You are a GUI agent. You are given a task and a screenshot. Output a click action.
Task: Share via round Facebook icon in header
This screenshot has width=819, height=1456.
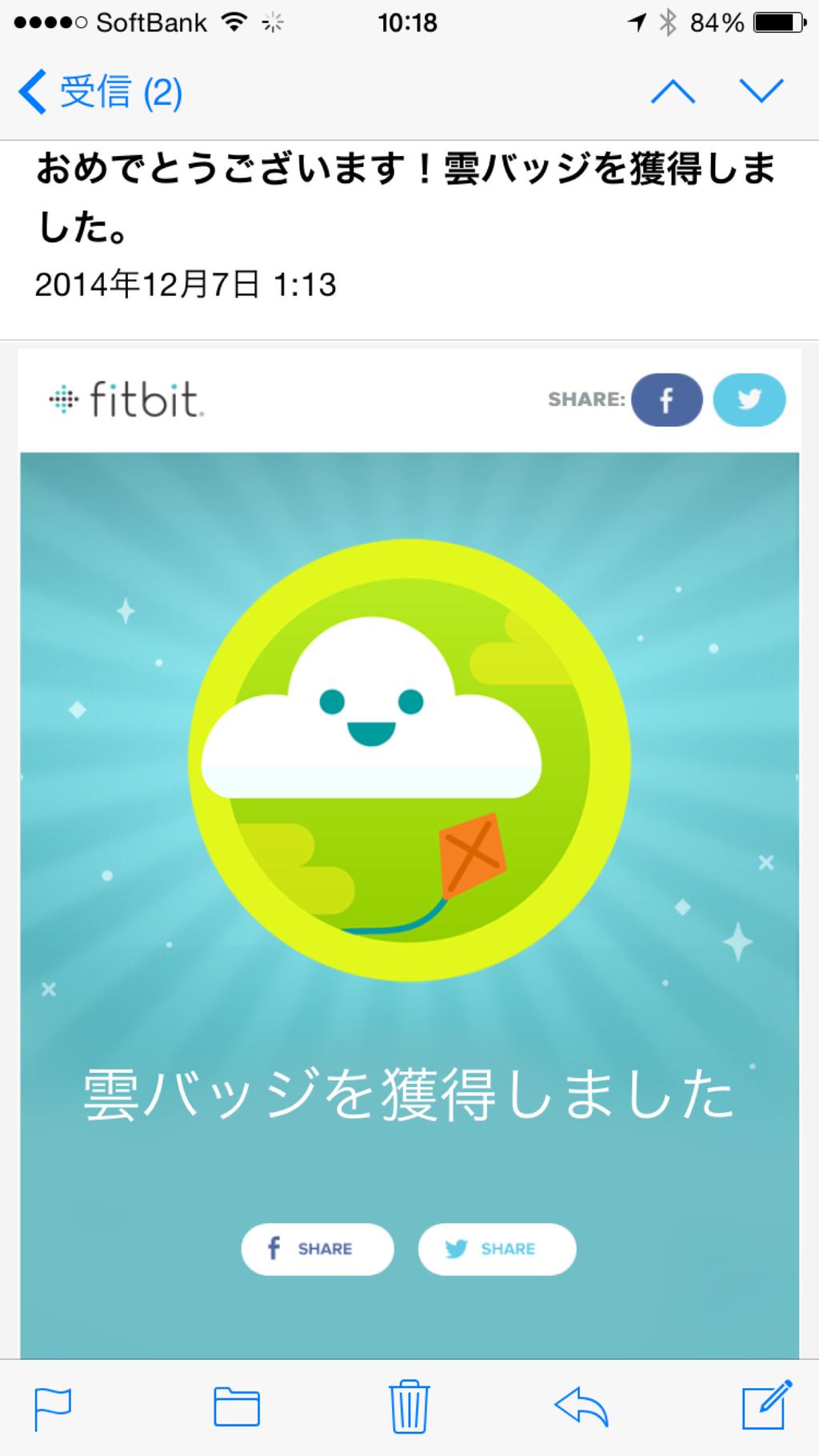tap(666, 399)
